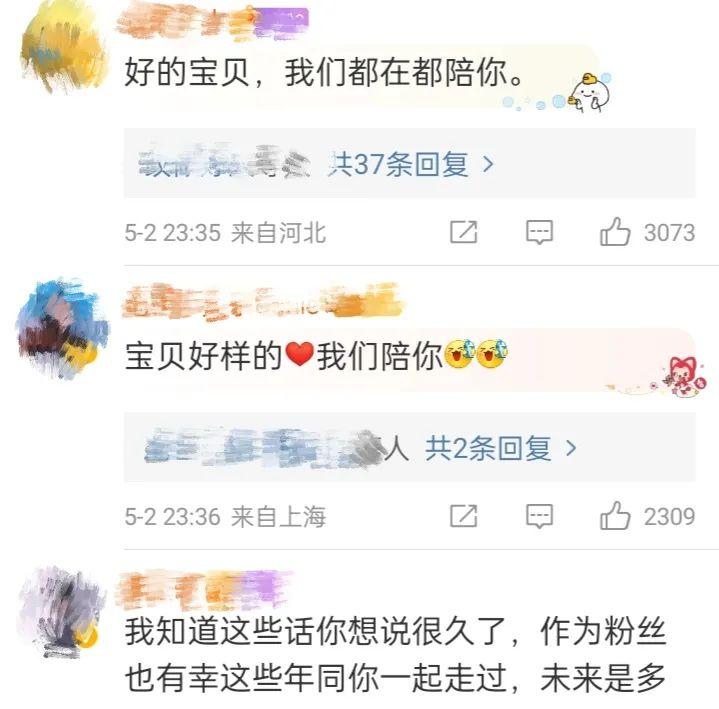This screenshot has height=709, width=719.
Task: Open the 共37条回复 reply thread
Action: click(411, 164)
